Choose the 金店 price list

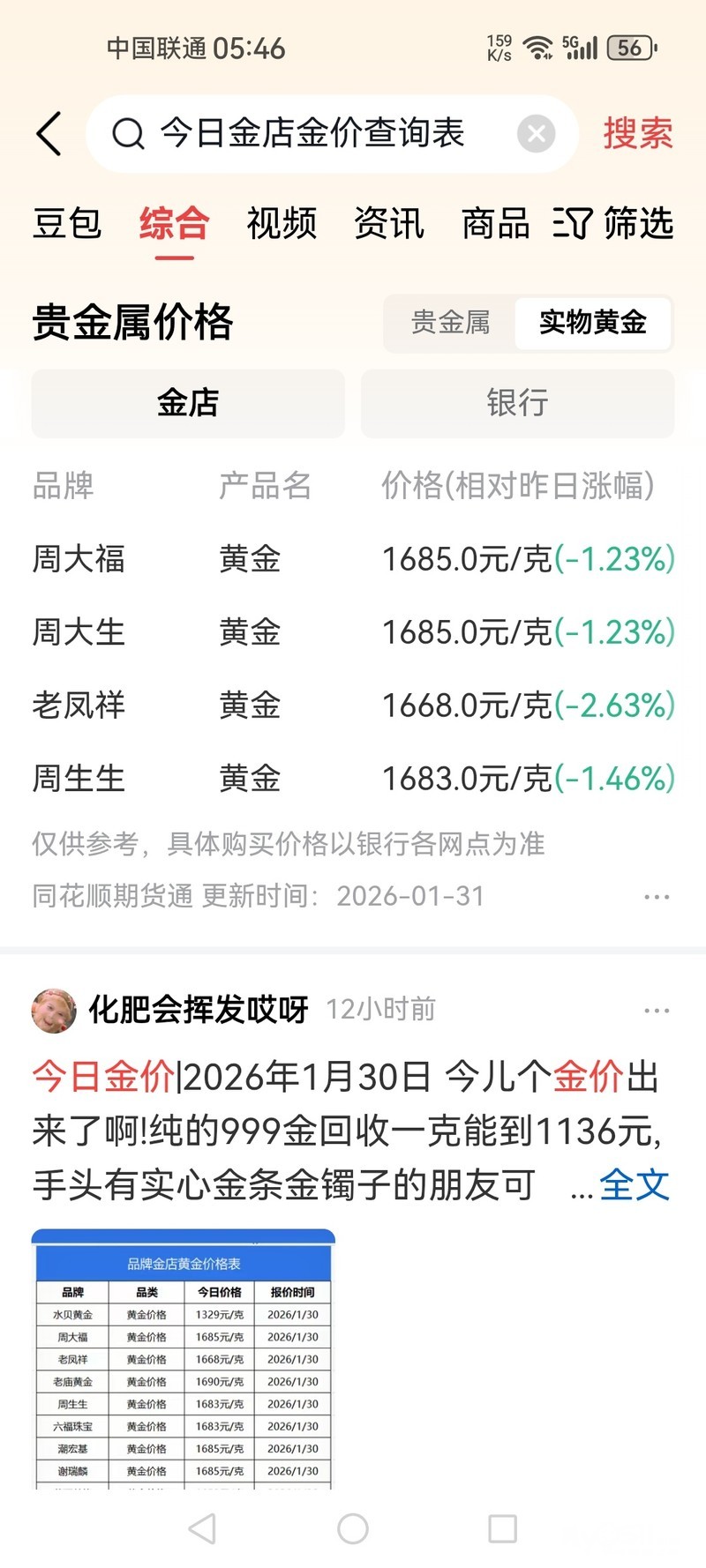(188, 403)
